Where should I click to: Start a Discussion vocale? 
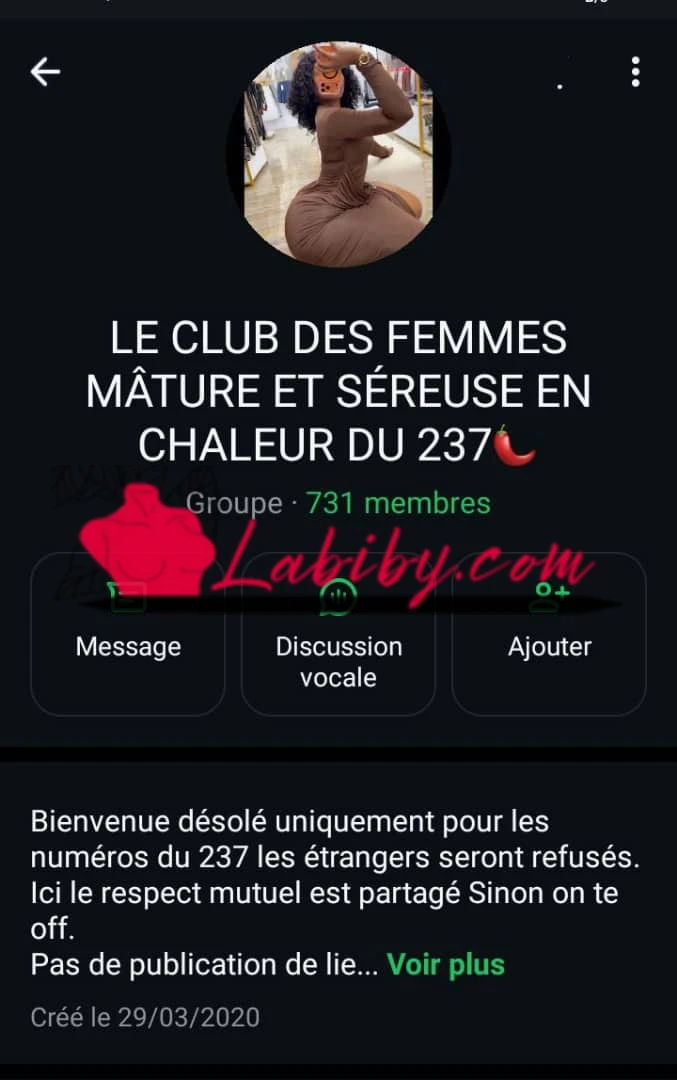coord(338,634)
